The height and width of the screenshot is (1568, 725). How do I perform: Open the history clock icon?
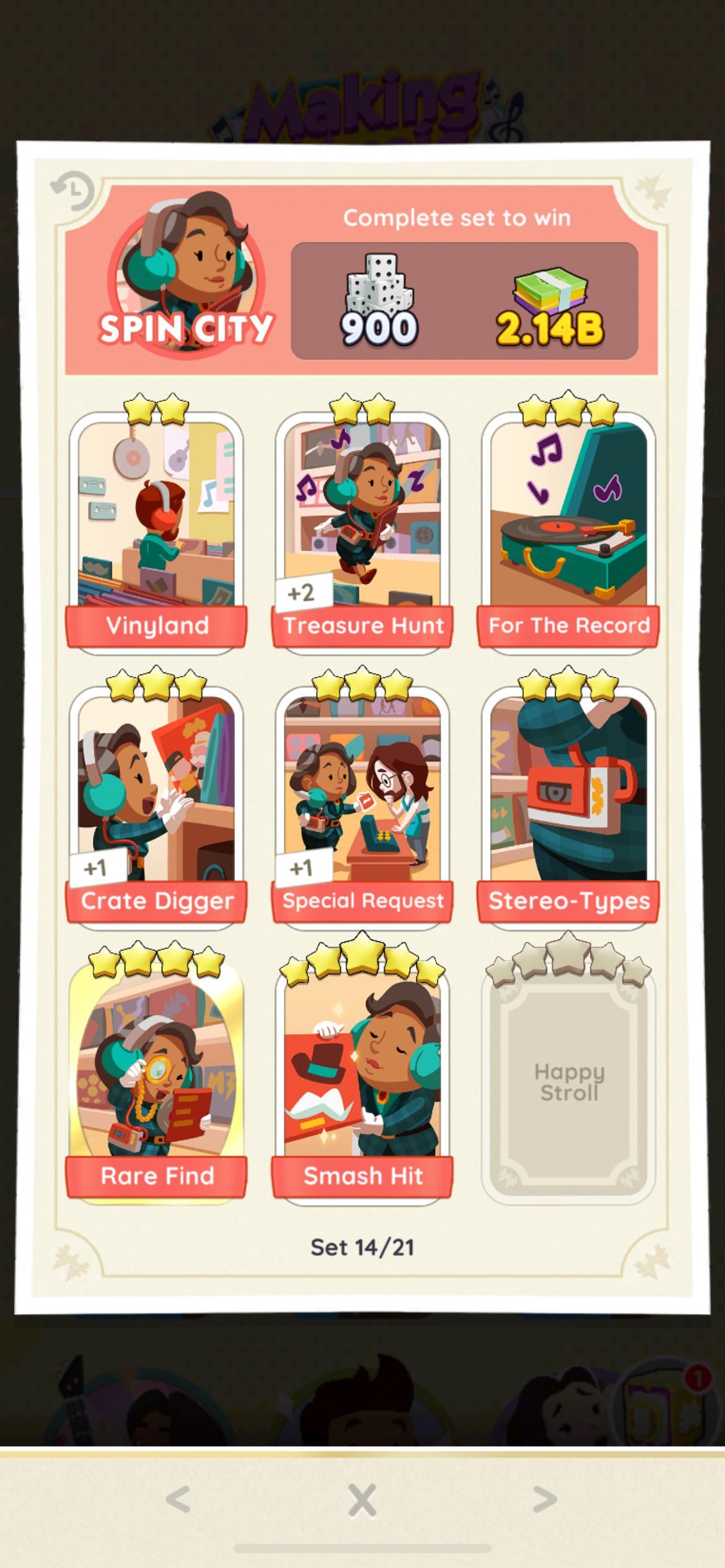72,191
